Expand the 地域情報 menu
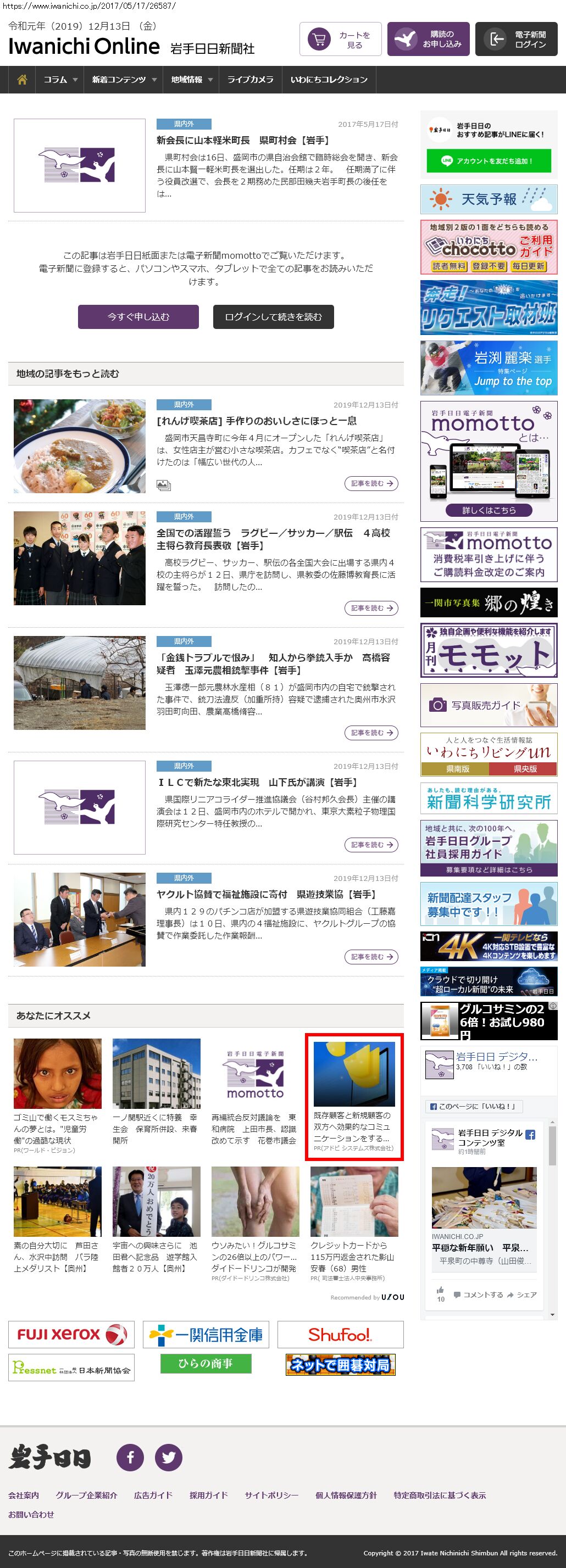 click(191, 80)
